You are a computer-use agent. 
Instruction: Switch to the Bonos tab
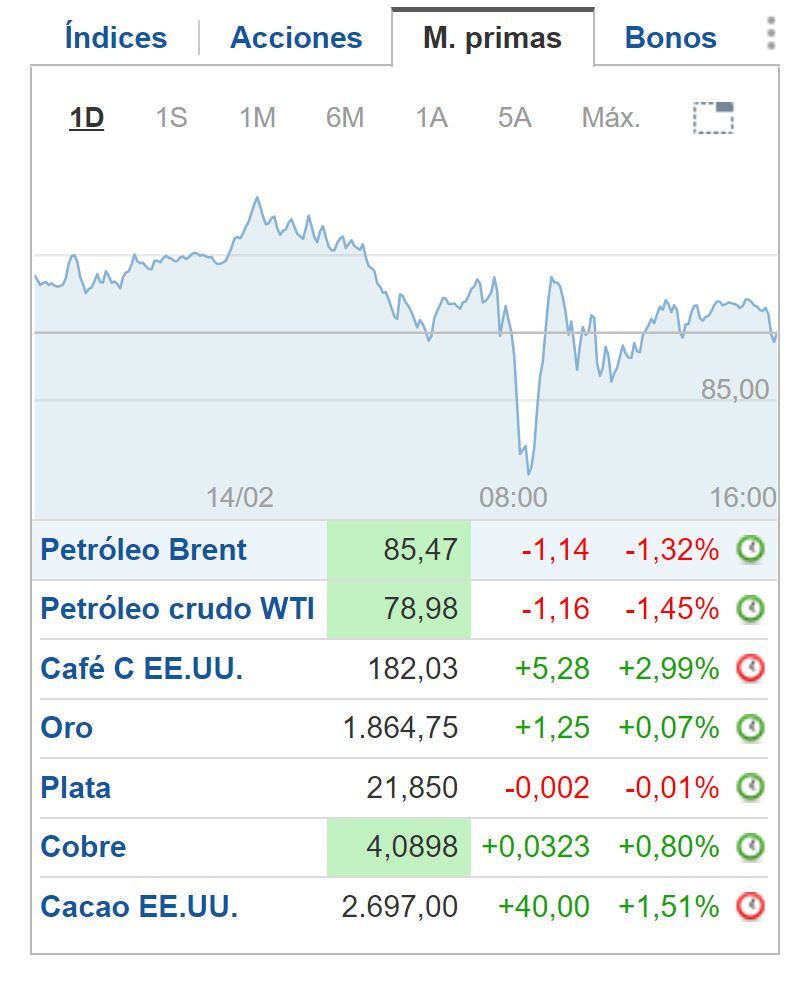669,37
